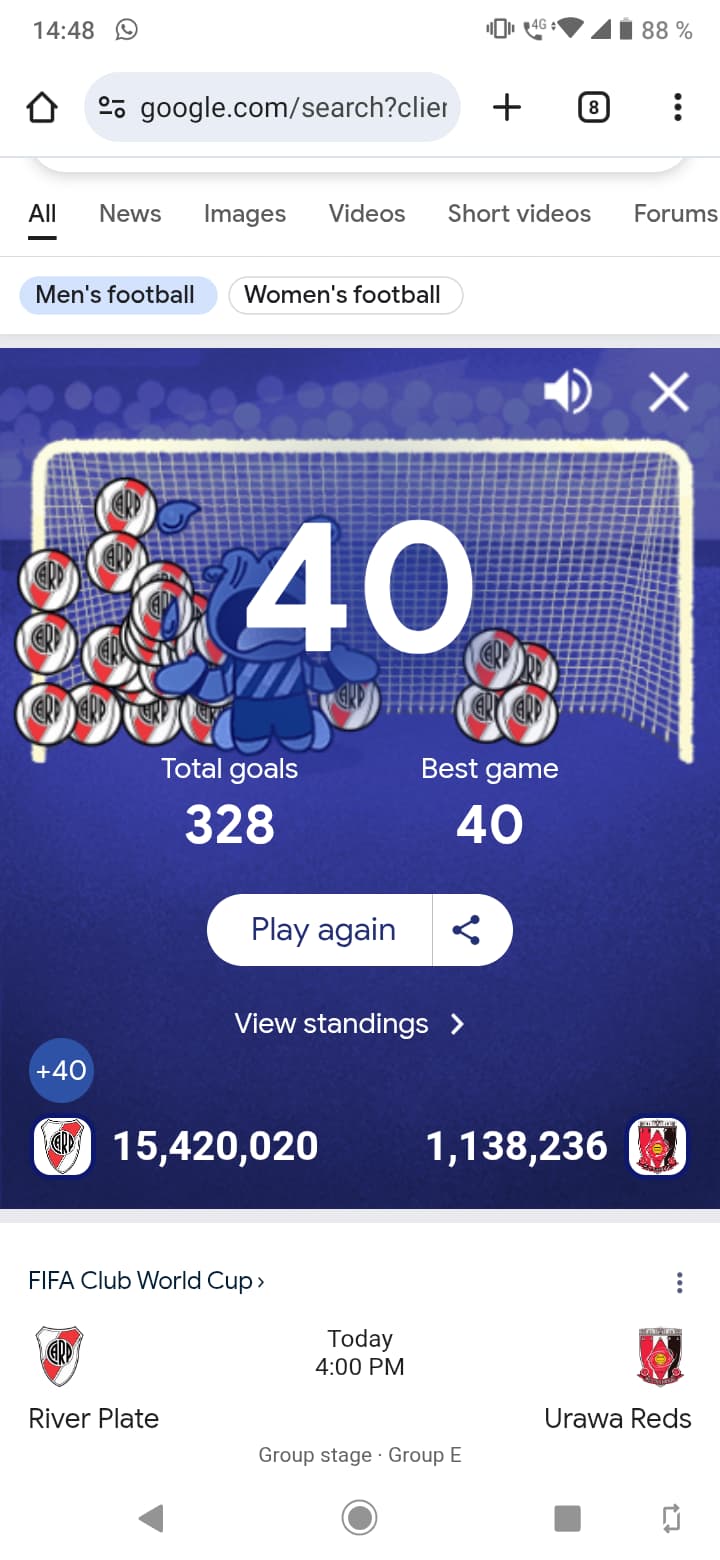Go to the Chrome home page
Screen dimensions: 720x1560
[42, 107]
